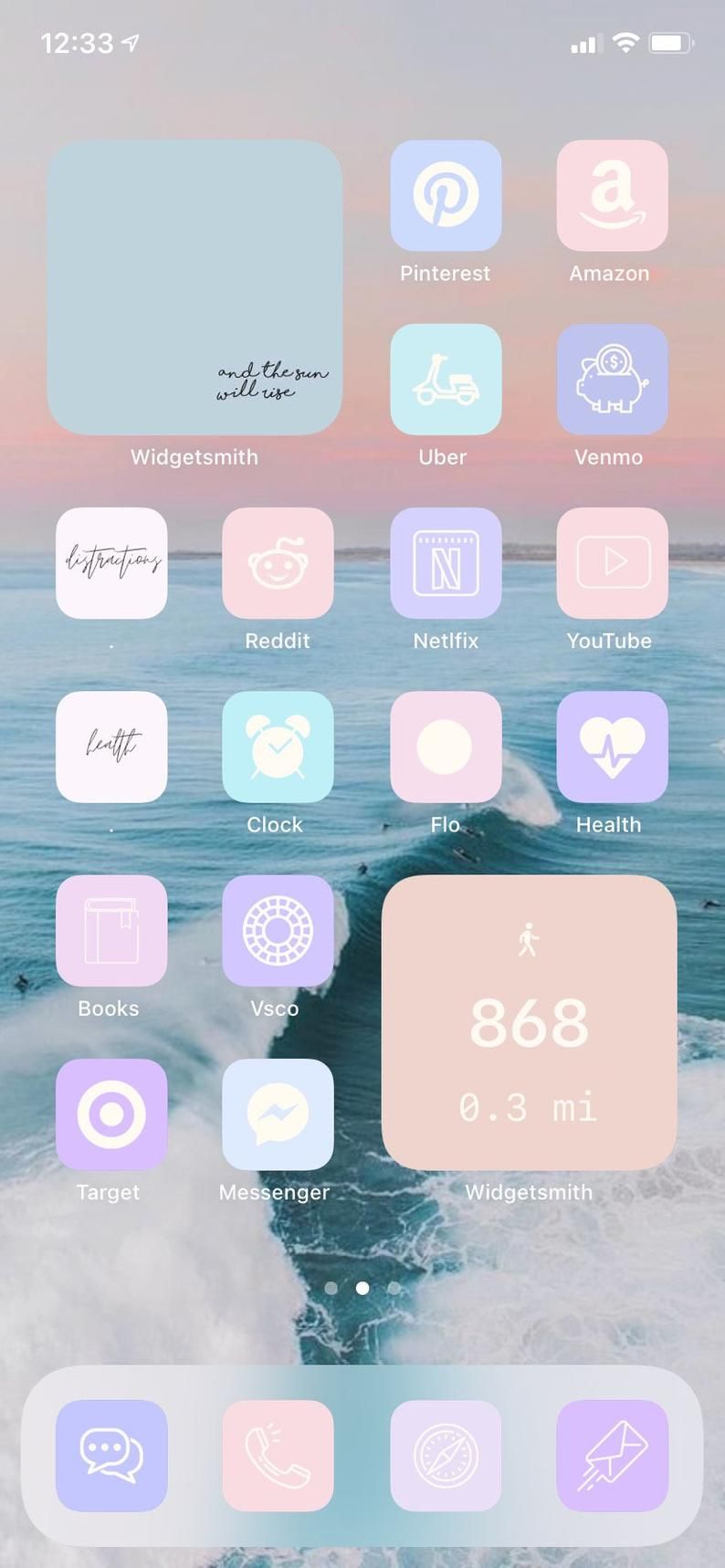The width and height of the screenshot is (725, 1568).
Task: Open YouTube
Action: coord(612,563)
